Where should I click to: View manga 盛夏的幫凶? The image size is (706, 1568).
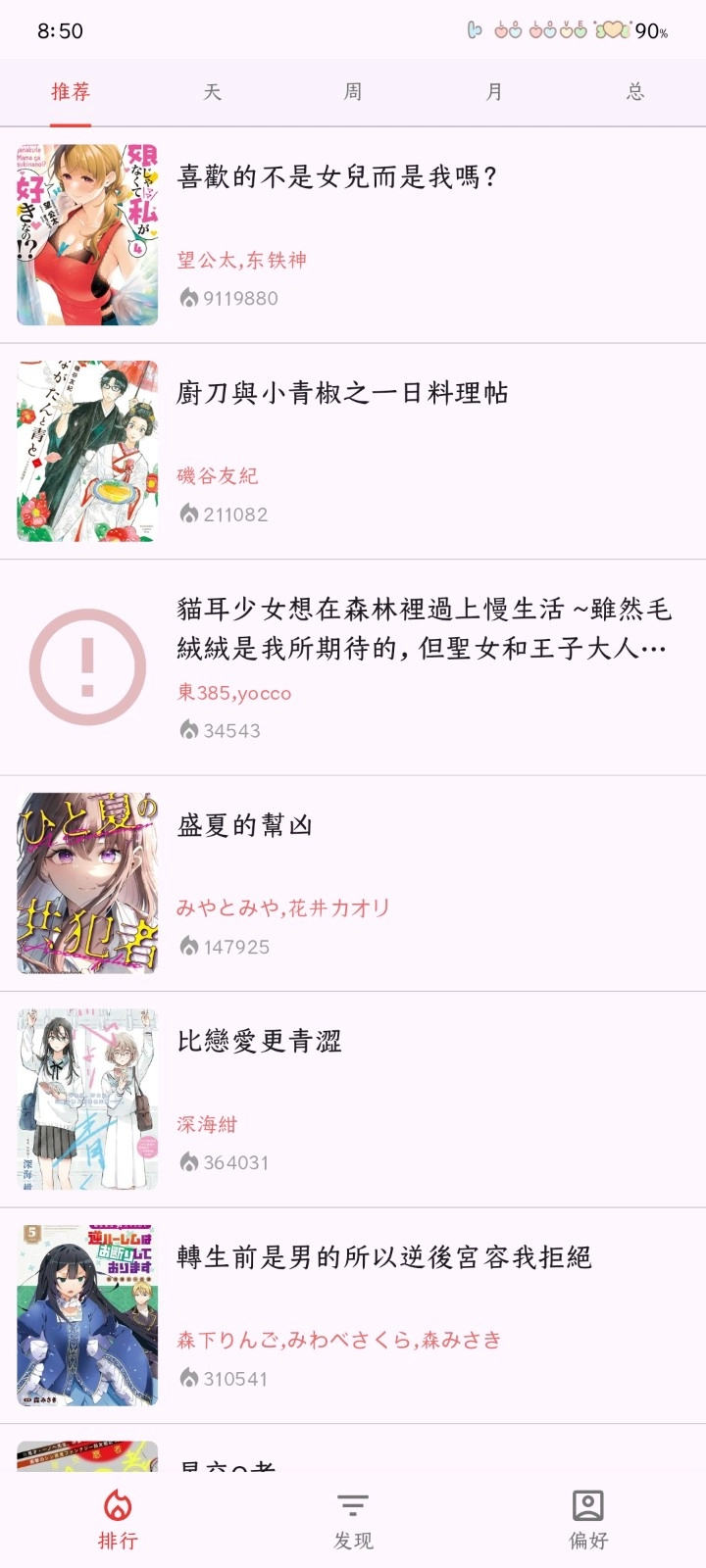[353, 883]
